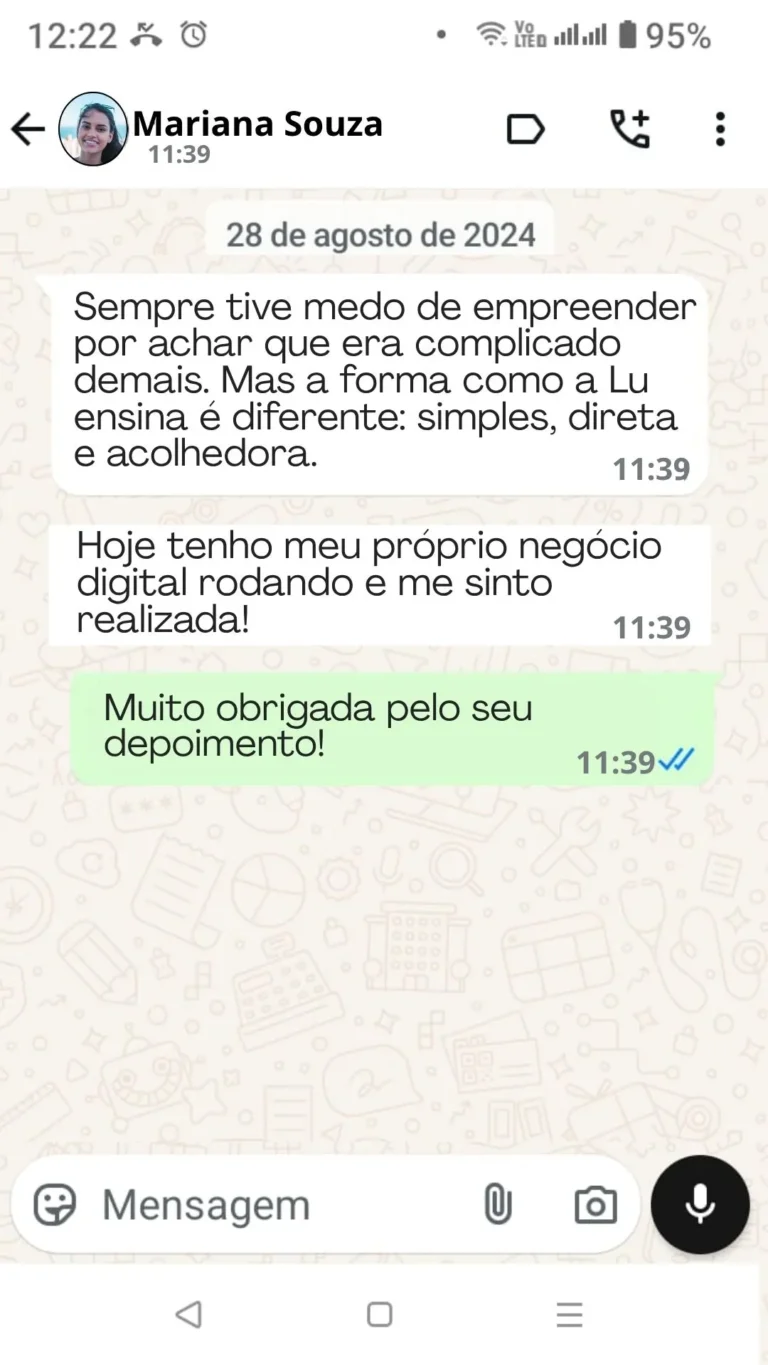Open the three-dot overflow menu
The height and width of the screenshot is (1365, 768).
coord(720,128)
